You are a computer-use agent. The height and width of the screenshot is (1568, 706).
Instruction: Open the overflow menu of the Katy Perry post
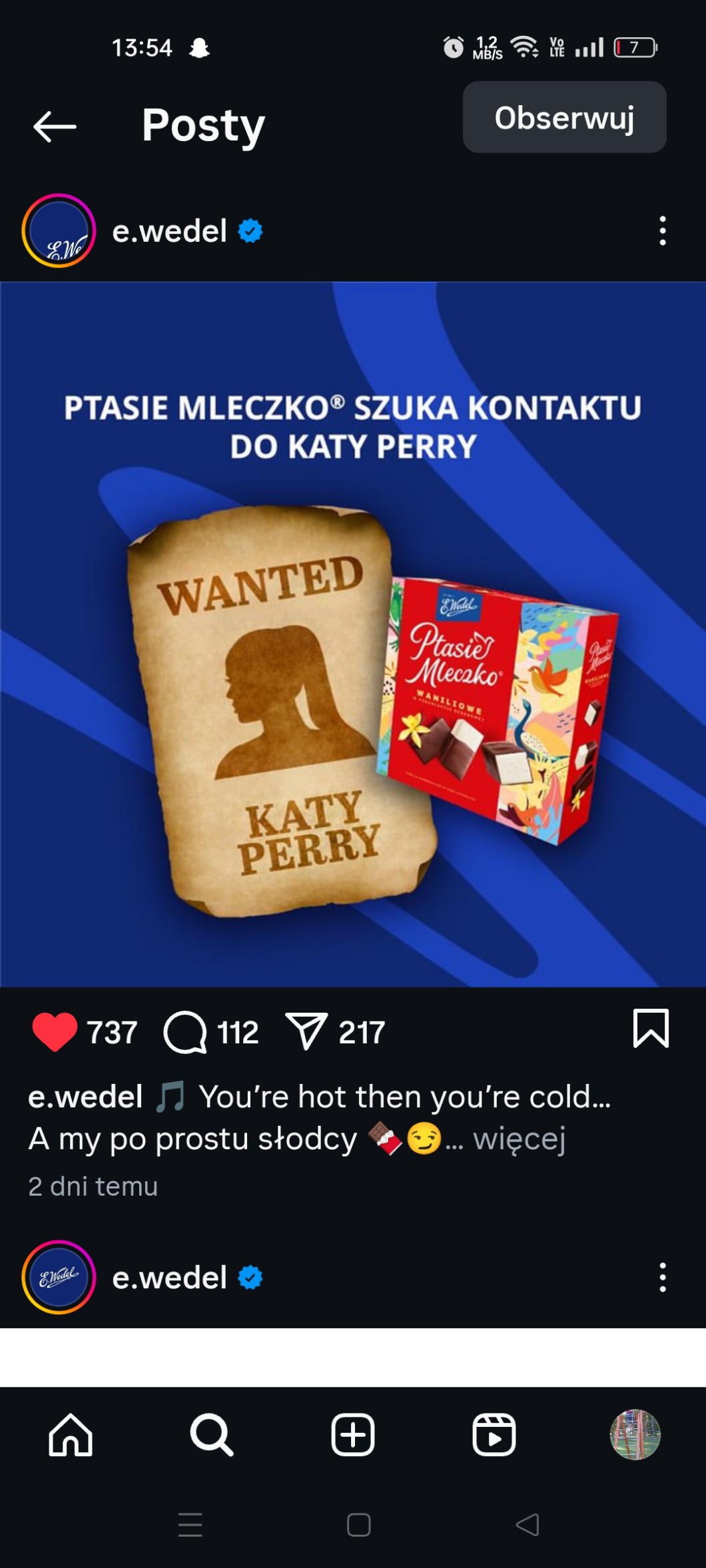tap(662, 231)
